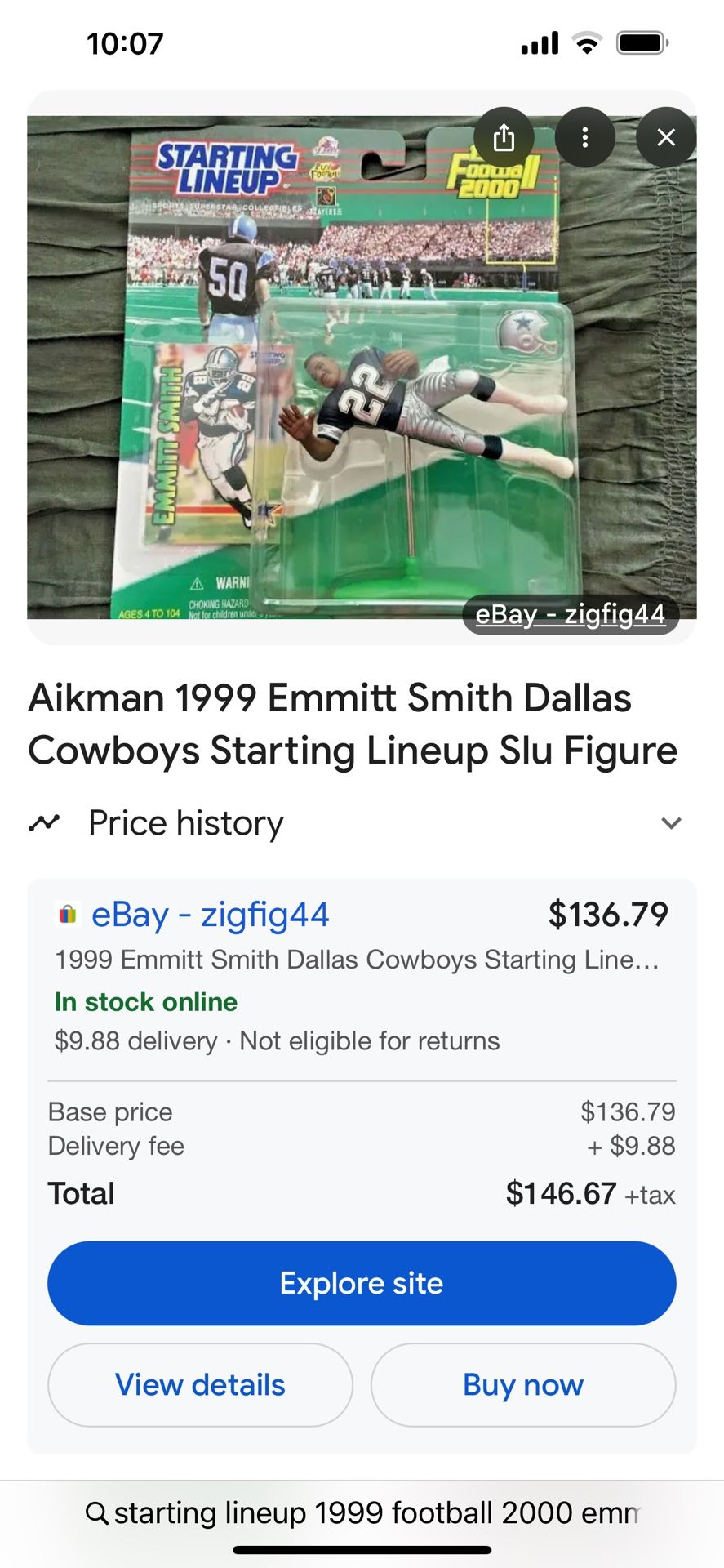
Task: Tap Buy now to purchase the figure
Action: (x=523, y=1384)
